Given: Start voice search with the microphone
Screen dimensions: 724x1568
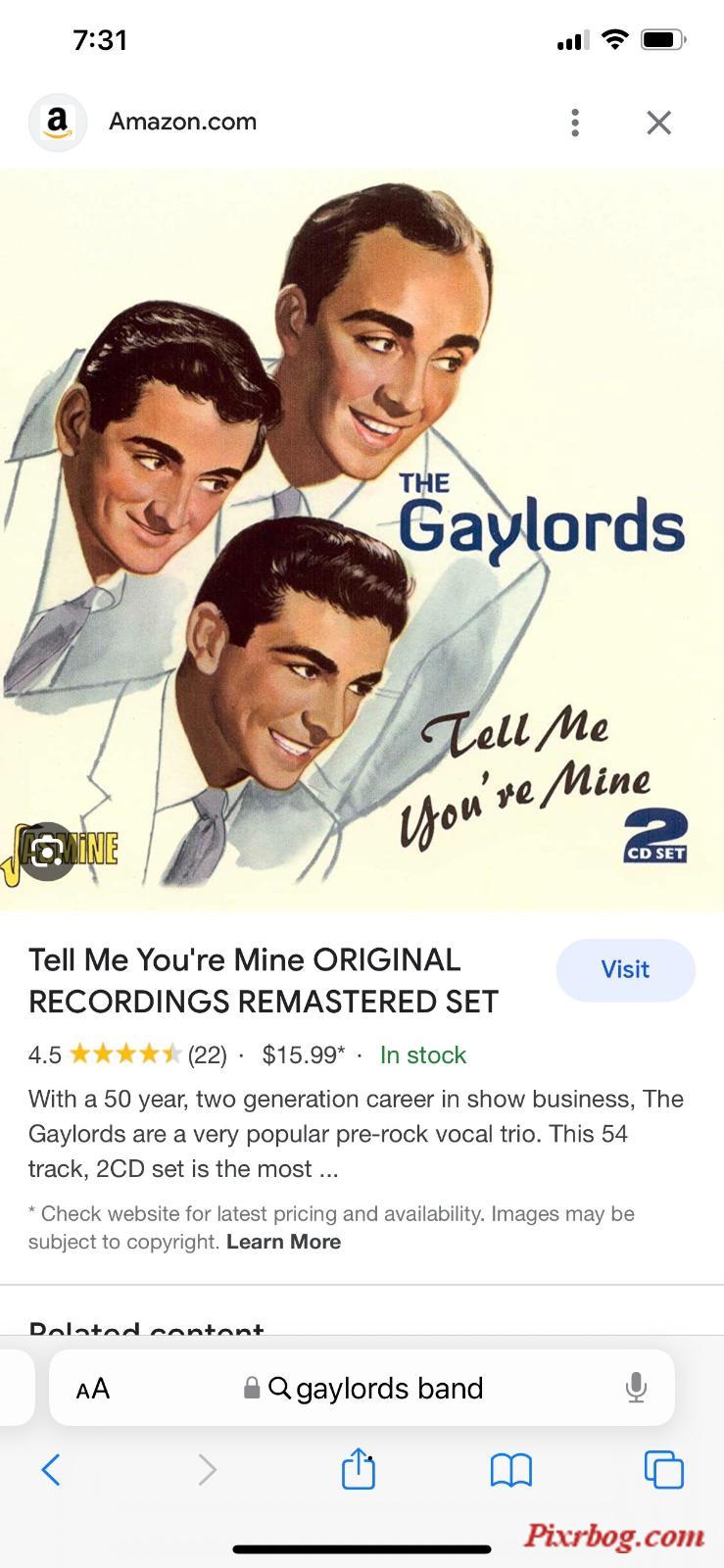Looking at the screenshot, I should pyautogui.click(x=636, y=1388).
